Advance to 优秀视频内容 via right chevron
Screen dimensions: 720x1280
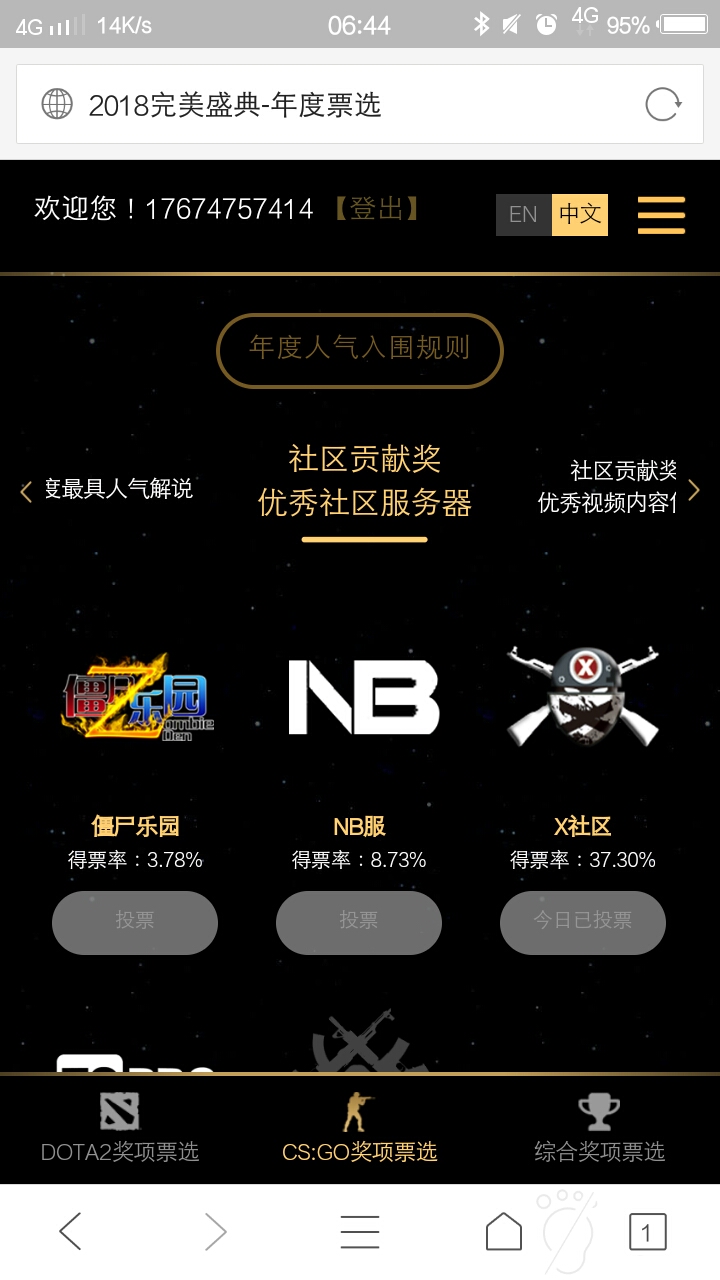[x=695, y=490]
